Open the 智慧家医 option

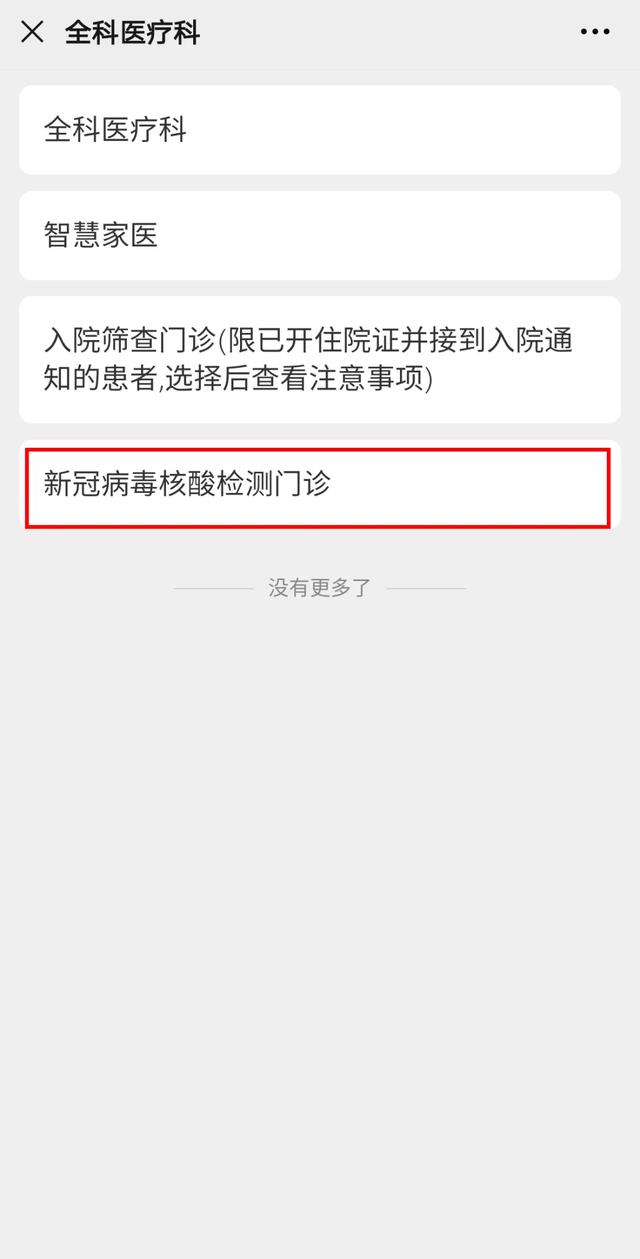[x=320, y=235]
